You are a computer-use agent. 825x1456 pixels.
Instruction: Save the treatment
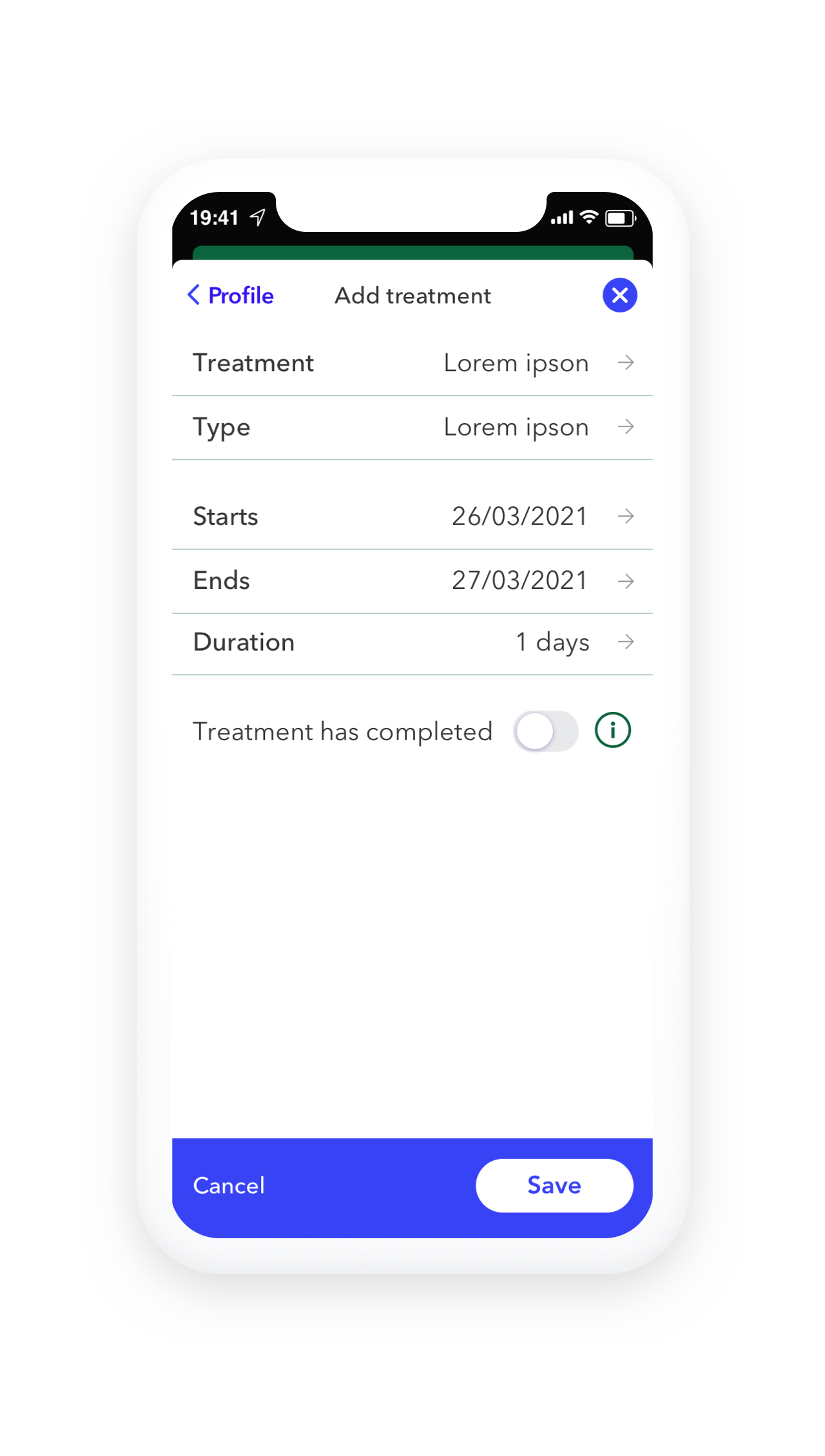click(x=554, y=1185)
